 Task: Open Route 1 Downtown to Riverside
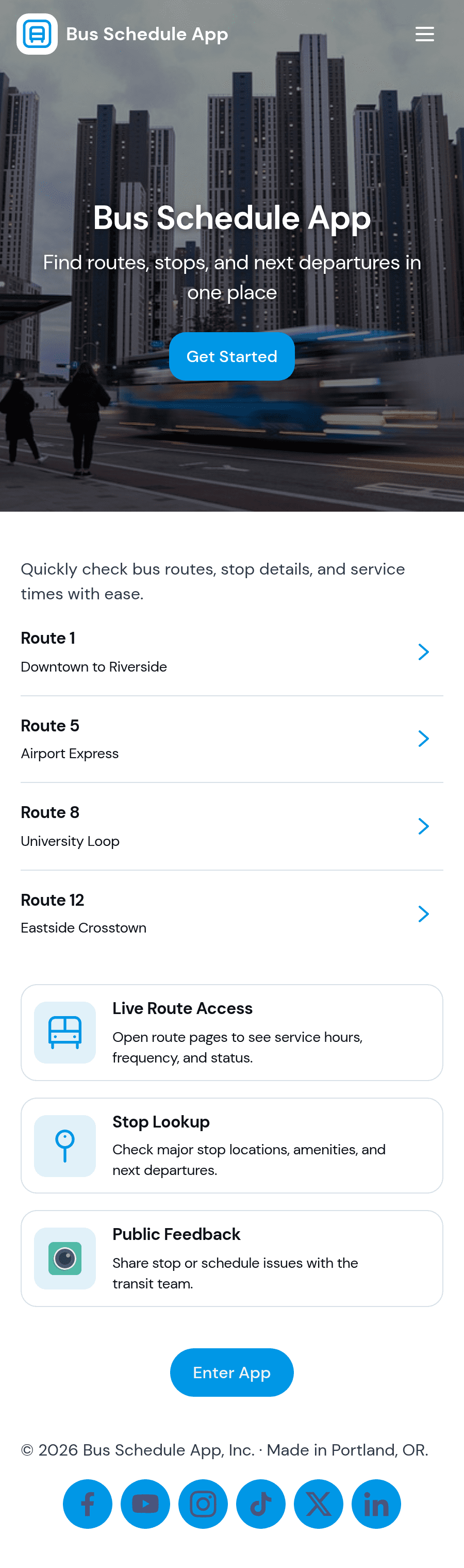pos(231,652)
